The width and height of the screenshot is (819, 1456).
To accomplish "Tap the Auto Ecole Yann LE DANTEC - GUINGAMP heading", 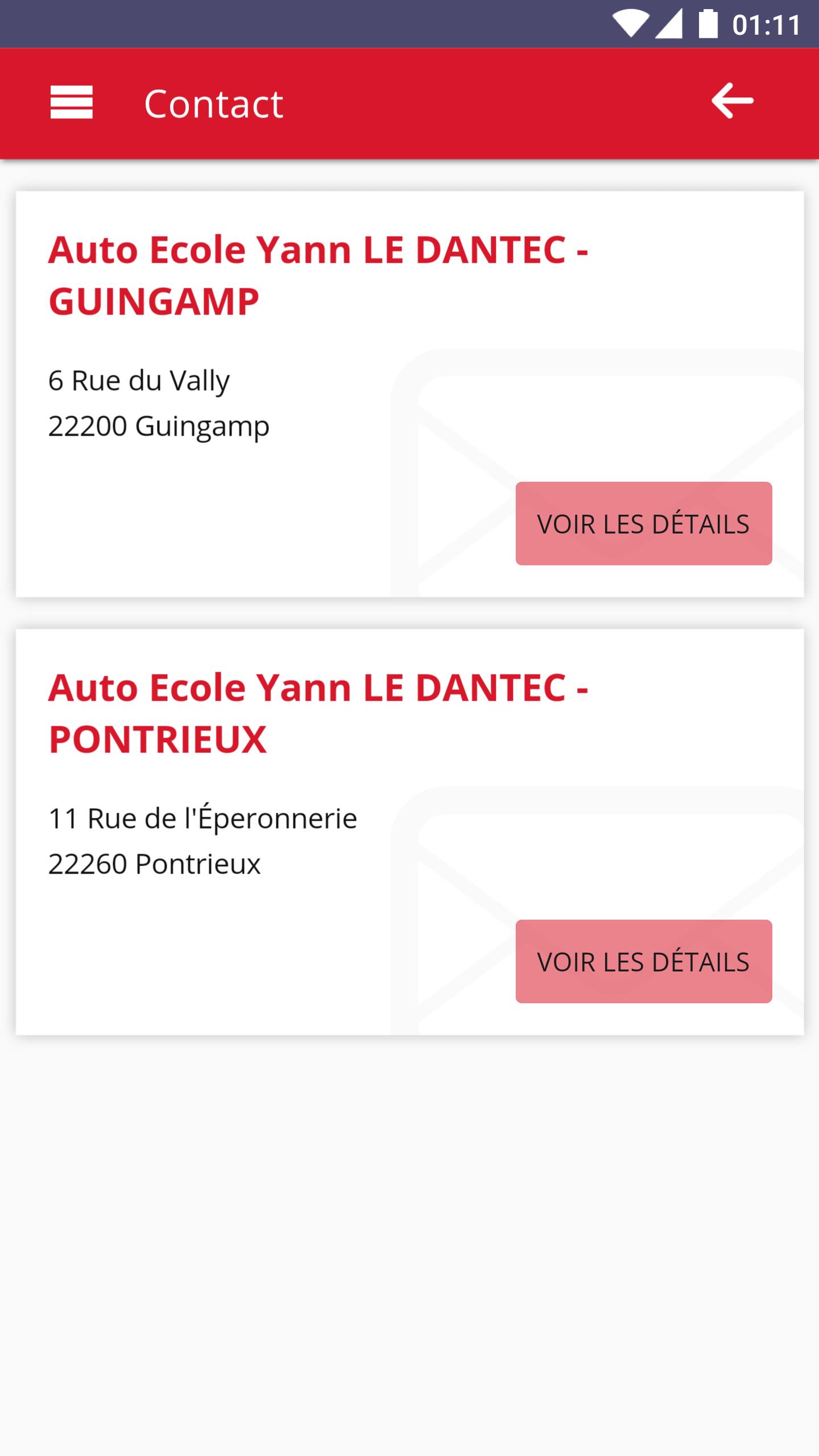I will coord(318,273).
